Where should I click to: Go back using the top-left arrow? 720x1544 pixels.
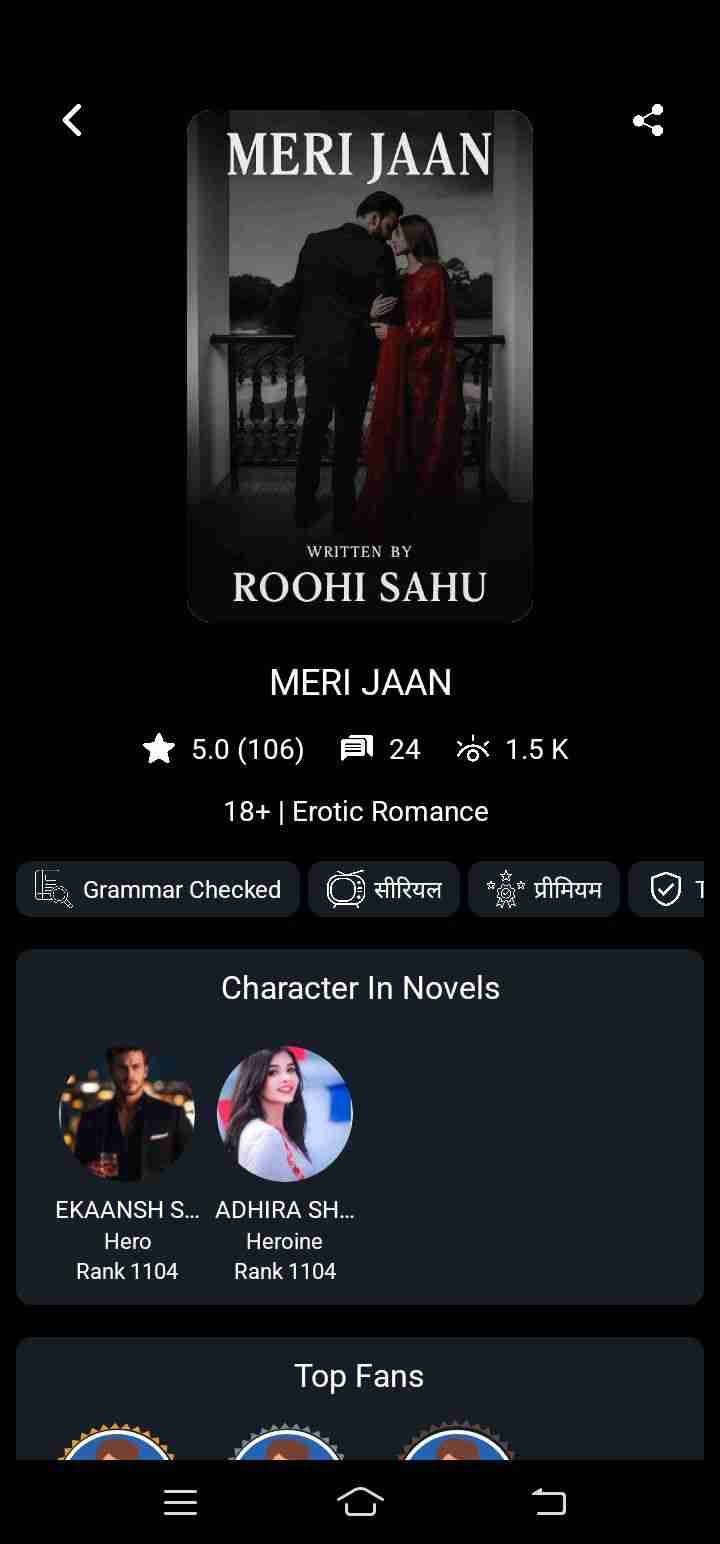72,121
